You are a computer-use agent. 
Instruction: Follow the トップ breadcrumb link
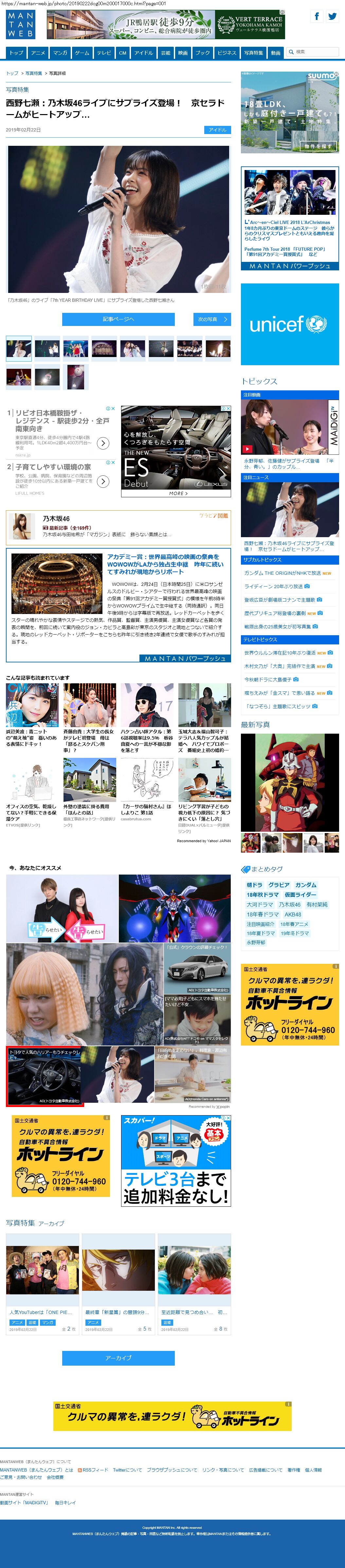click(x=12, y=73)
